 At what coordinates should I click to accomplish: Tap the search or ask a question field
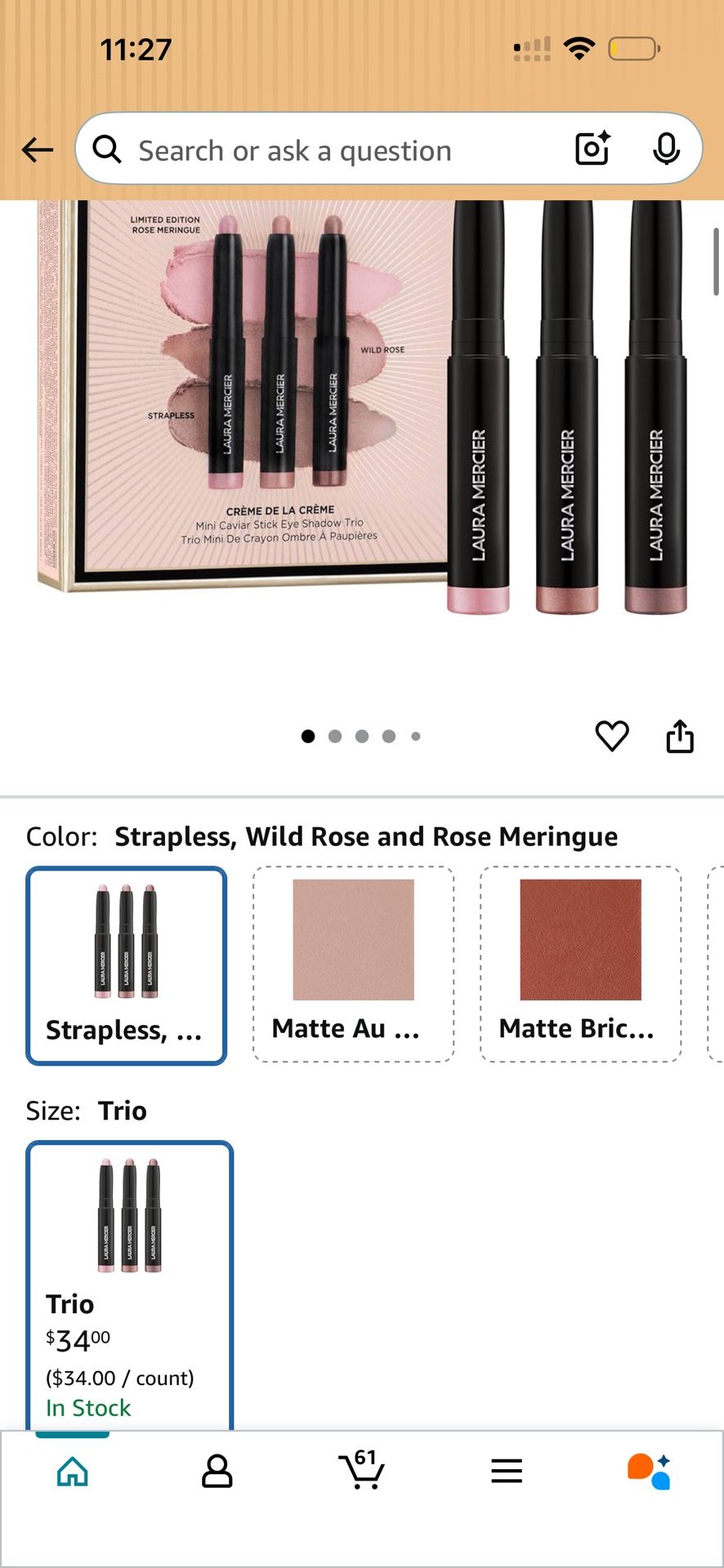[327, 150]
